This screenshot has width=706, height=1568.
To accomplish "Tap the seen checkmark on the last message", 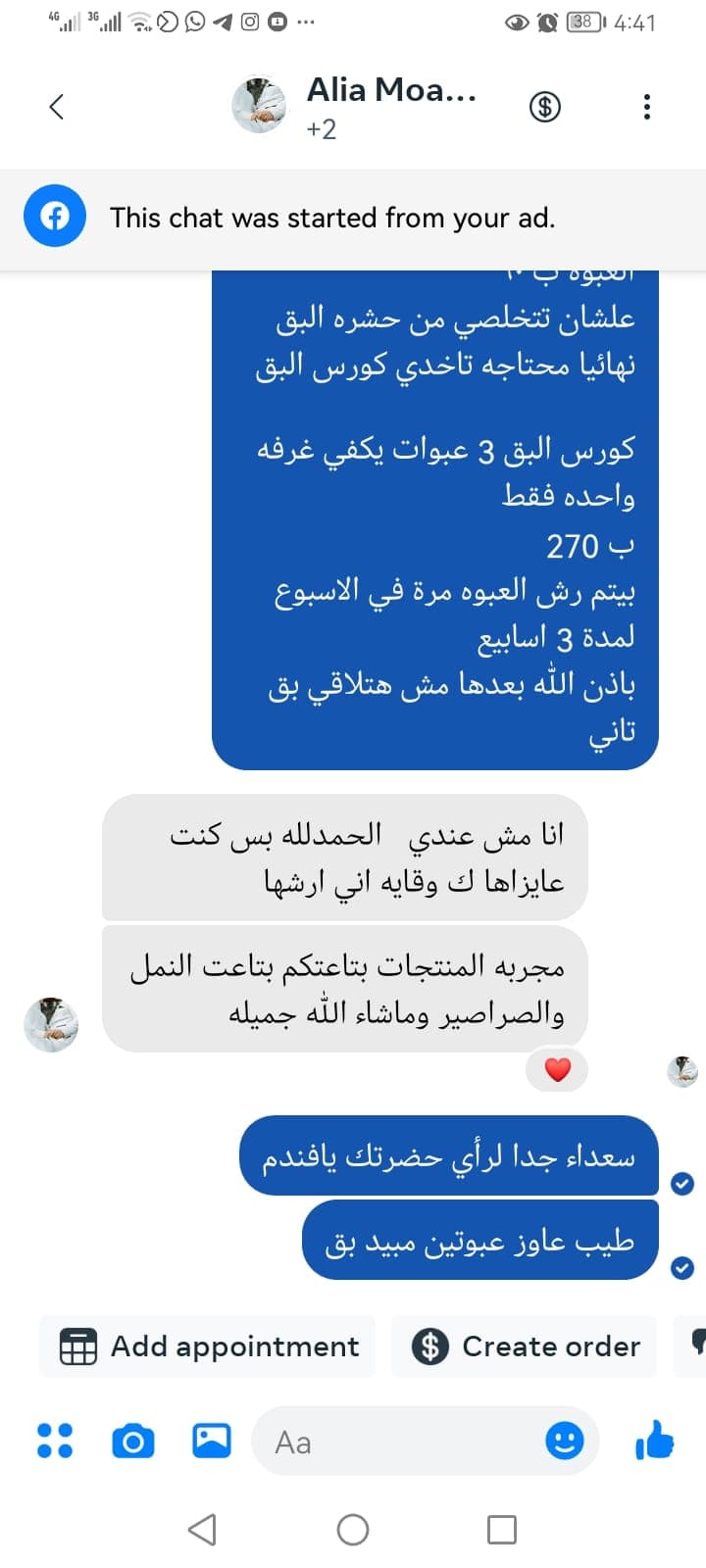I will tap(681, 1268).
